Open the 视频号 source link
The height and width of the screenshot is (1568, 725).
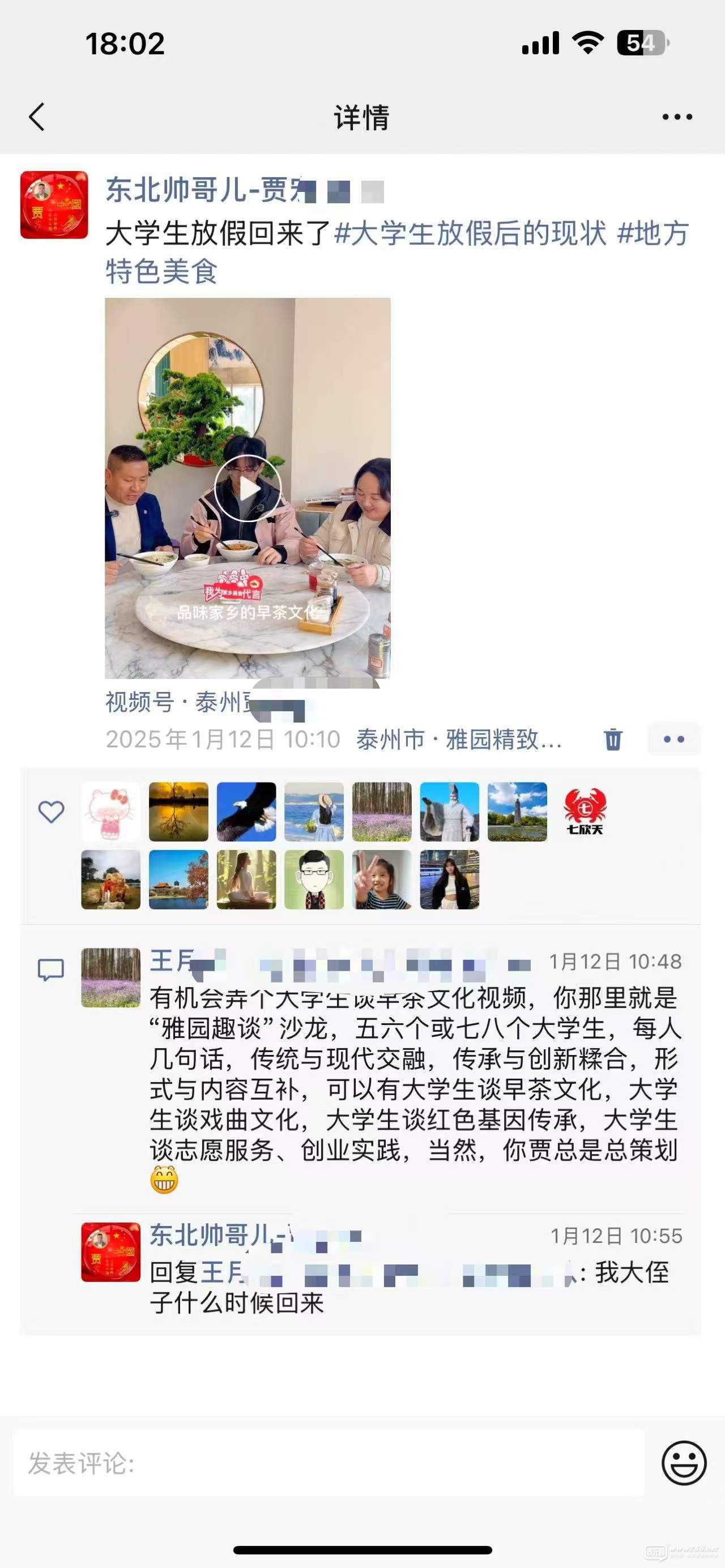[177, 702]
